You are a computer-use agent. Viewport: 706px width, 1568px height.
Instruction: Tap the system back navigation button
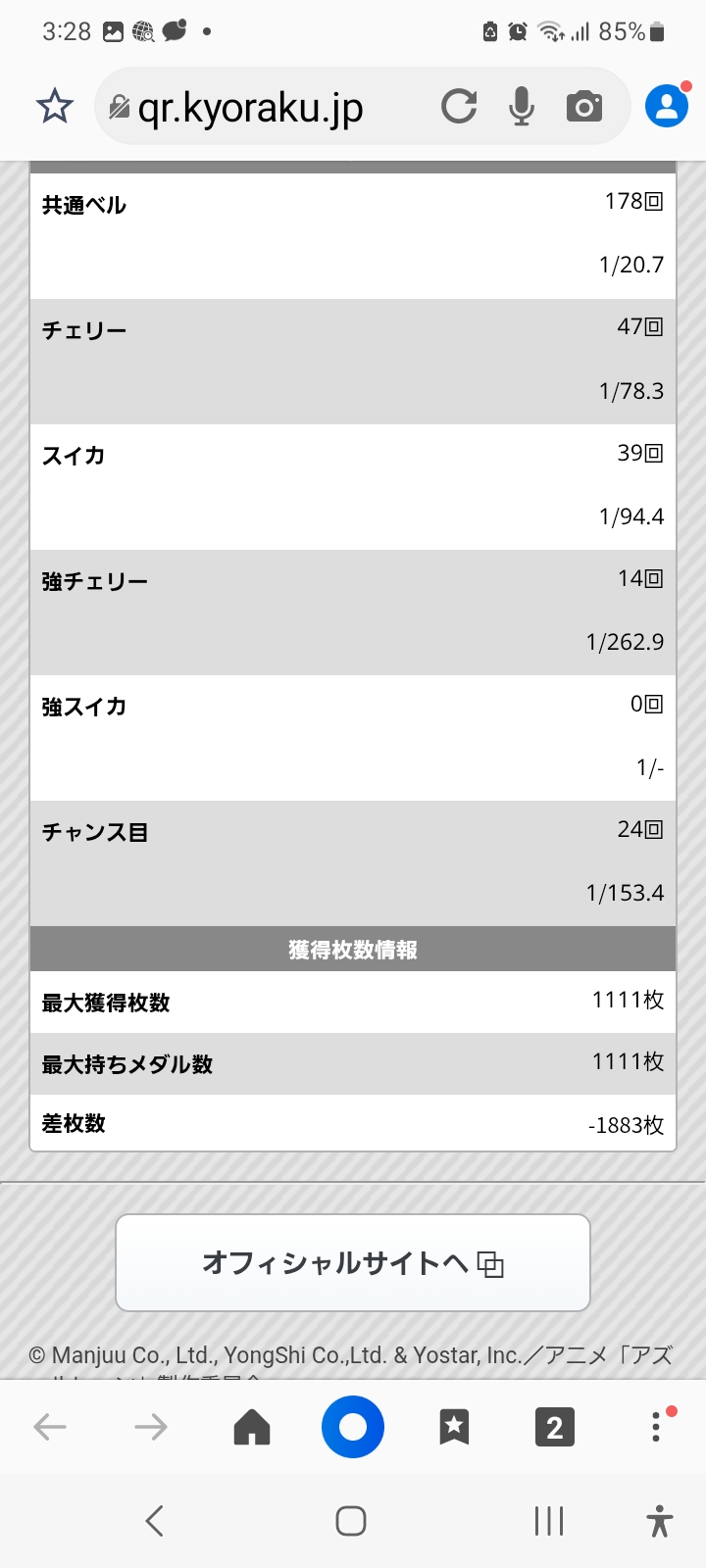click(154, 1521)
